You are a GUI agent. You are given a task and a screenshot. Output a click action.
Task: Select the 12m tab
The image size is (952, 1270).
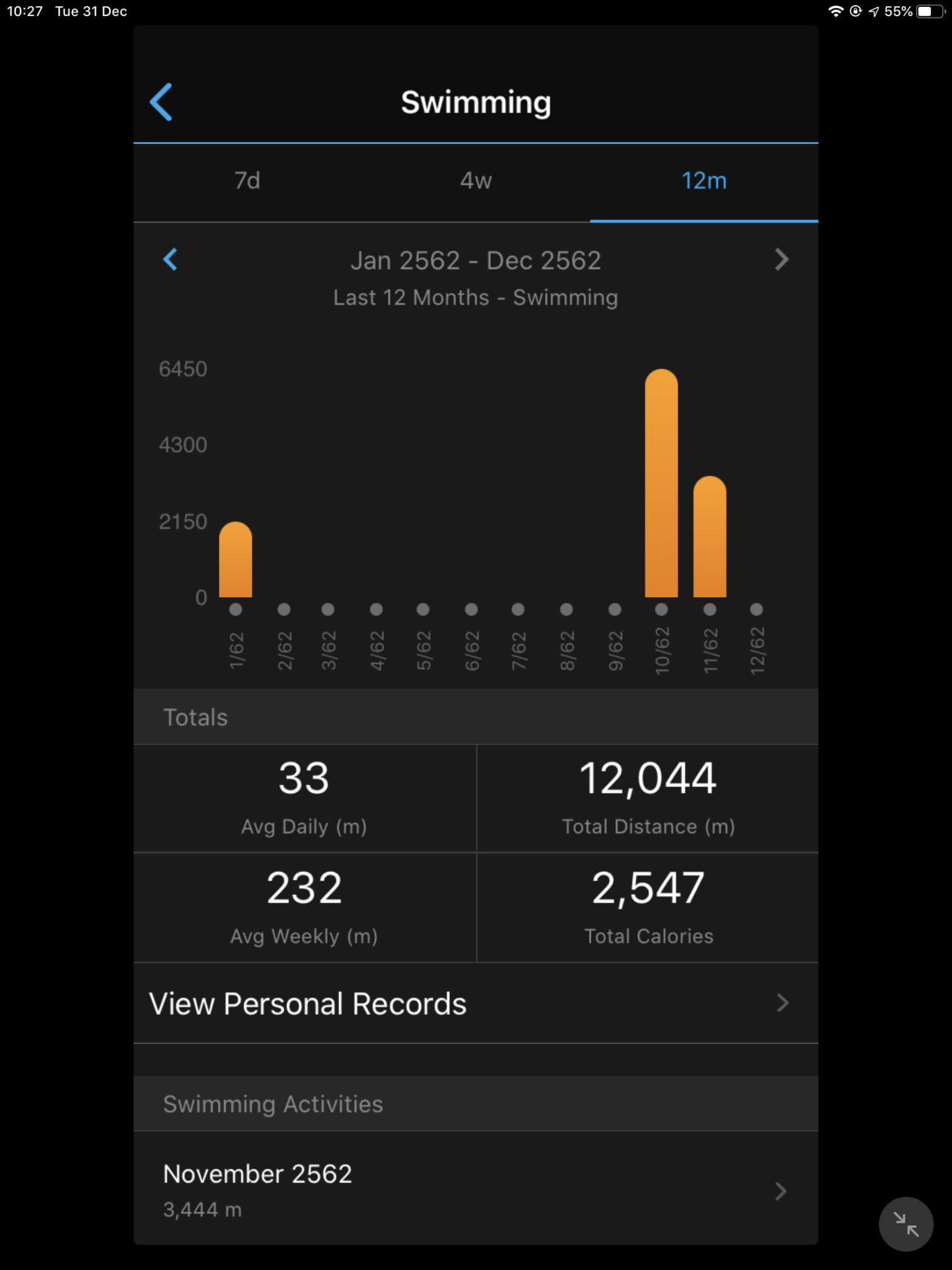703,181
